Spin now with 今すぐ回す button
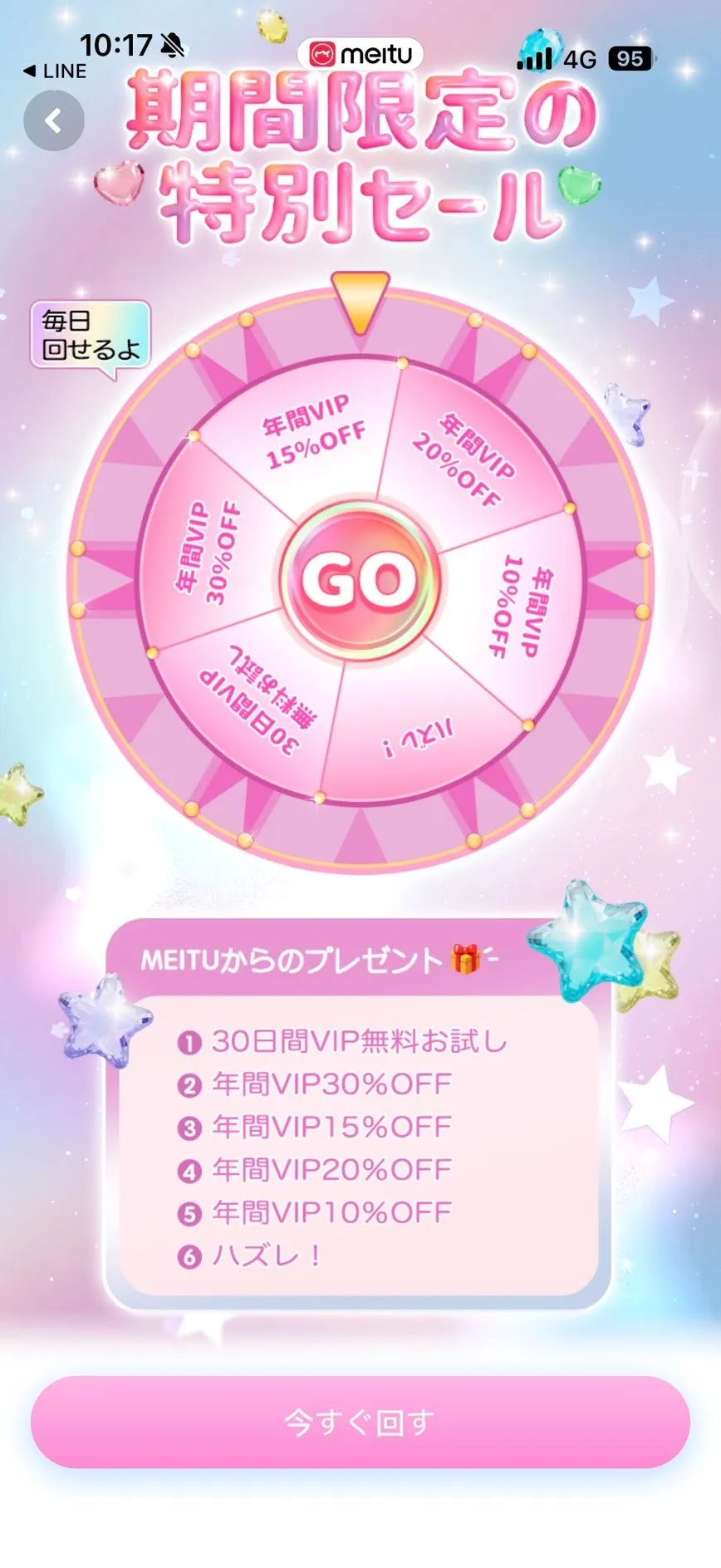Image resolution: width=721 pixels, height=1568 pixels. [x=360, y=1422]
